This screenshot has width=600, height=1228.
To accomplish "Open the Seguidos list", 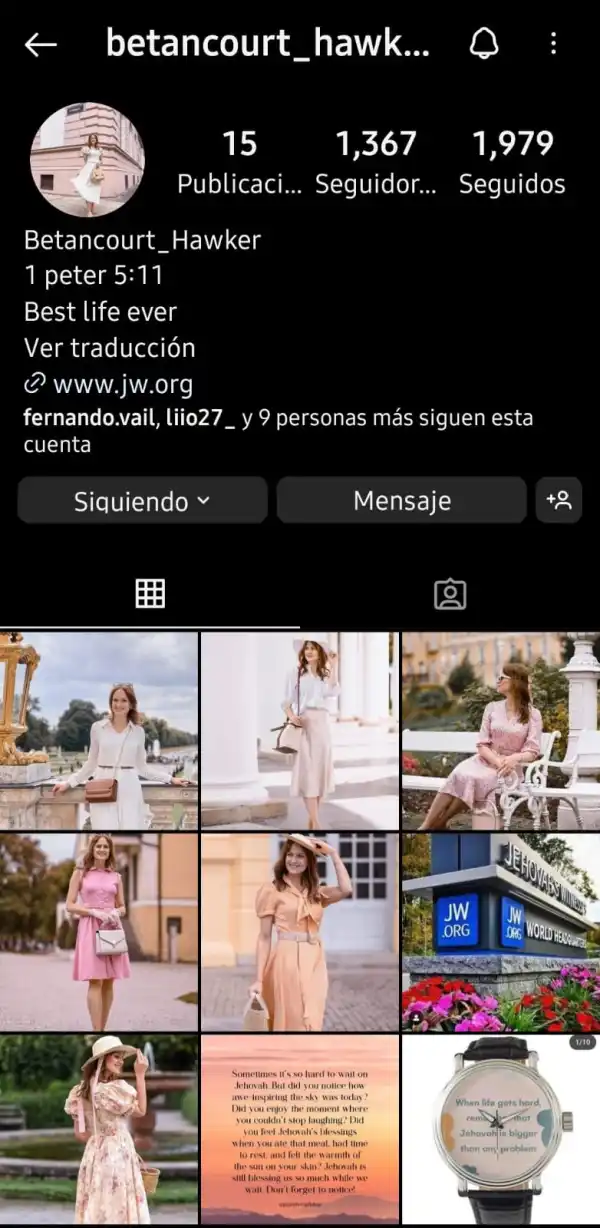I will pos(512,163).
